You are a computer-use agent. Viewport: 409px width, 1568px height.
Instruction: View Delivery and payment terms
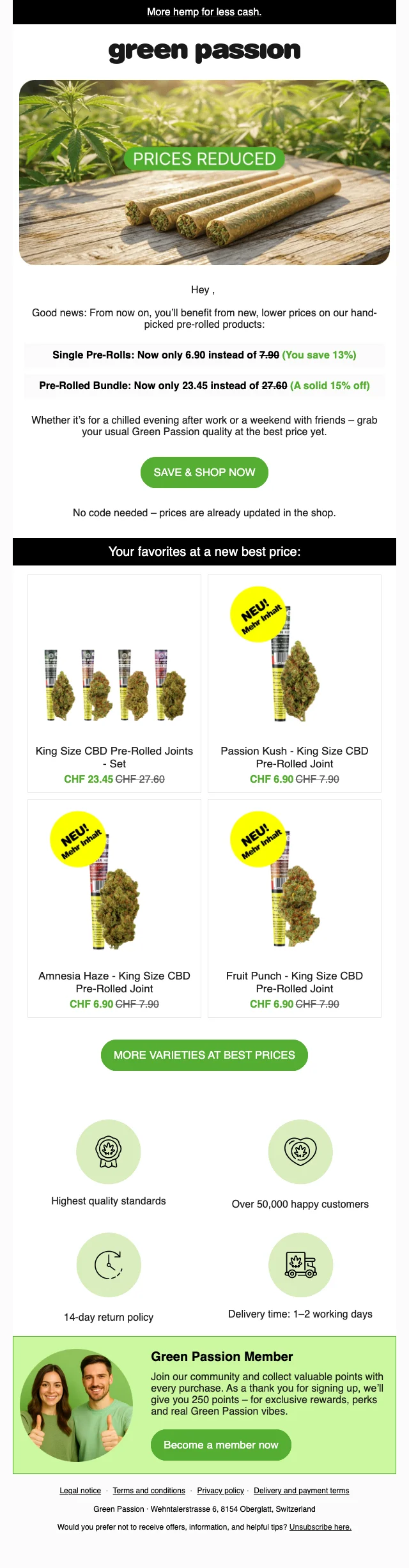301,1491
